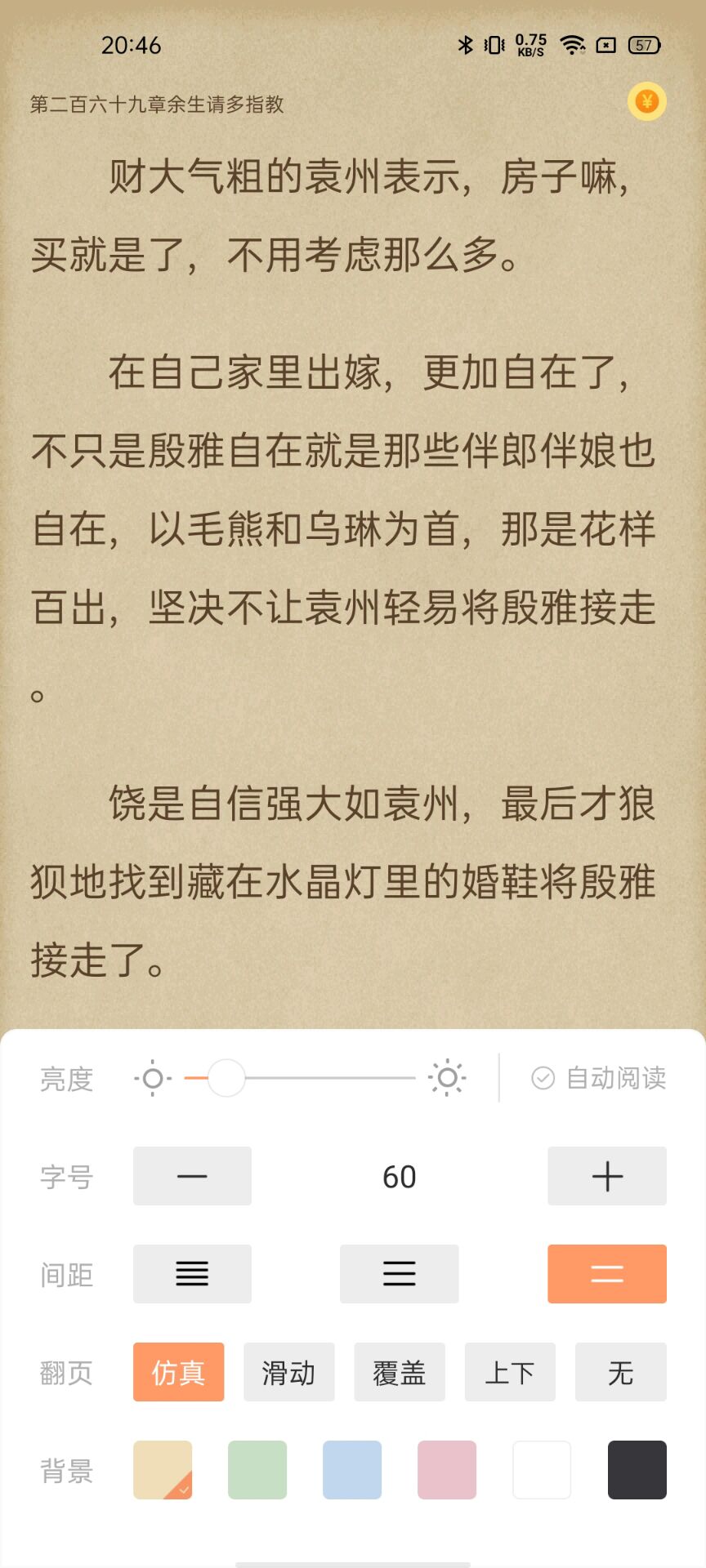706x1568 pixels.
Task: Tap the gold coin icon
Action: click(x=646, y=102)
